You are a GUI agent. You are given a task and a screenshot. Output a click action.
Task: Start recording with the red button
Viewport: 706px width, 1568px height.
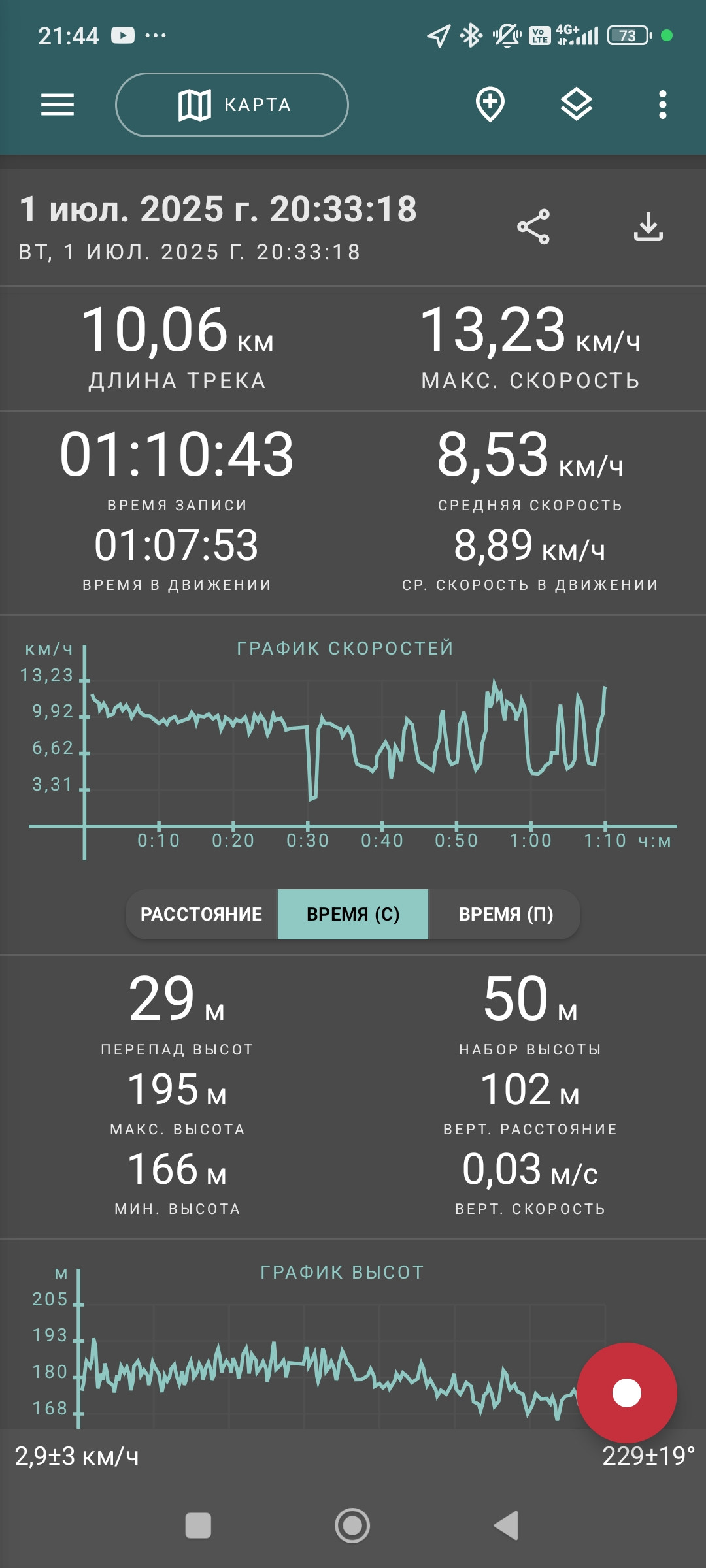627,1393
